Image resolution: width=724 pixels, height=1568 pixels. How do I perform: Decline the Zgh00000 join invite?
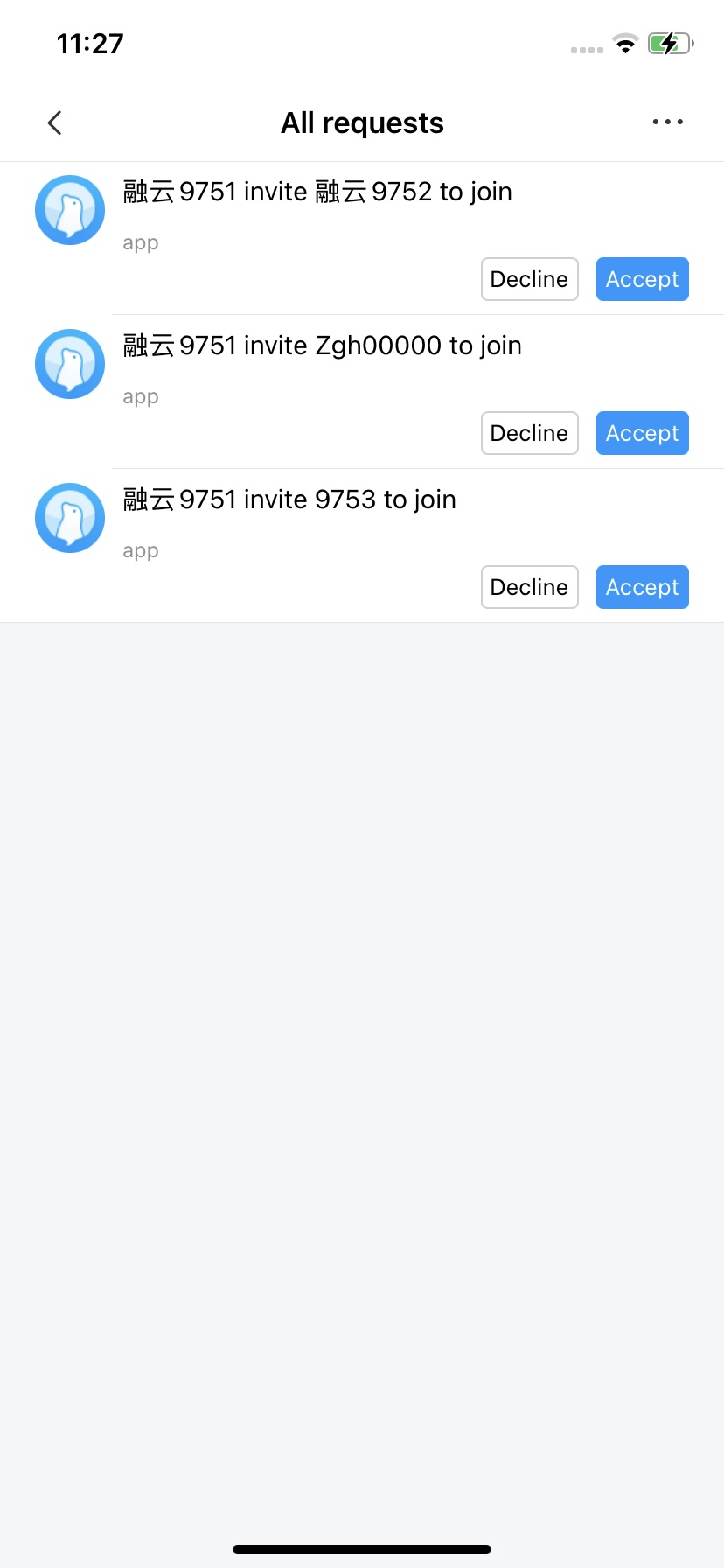[x=529, y=433]
